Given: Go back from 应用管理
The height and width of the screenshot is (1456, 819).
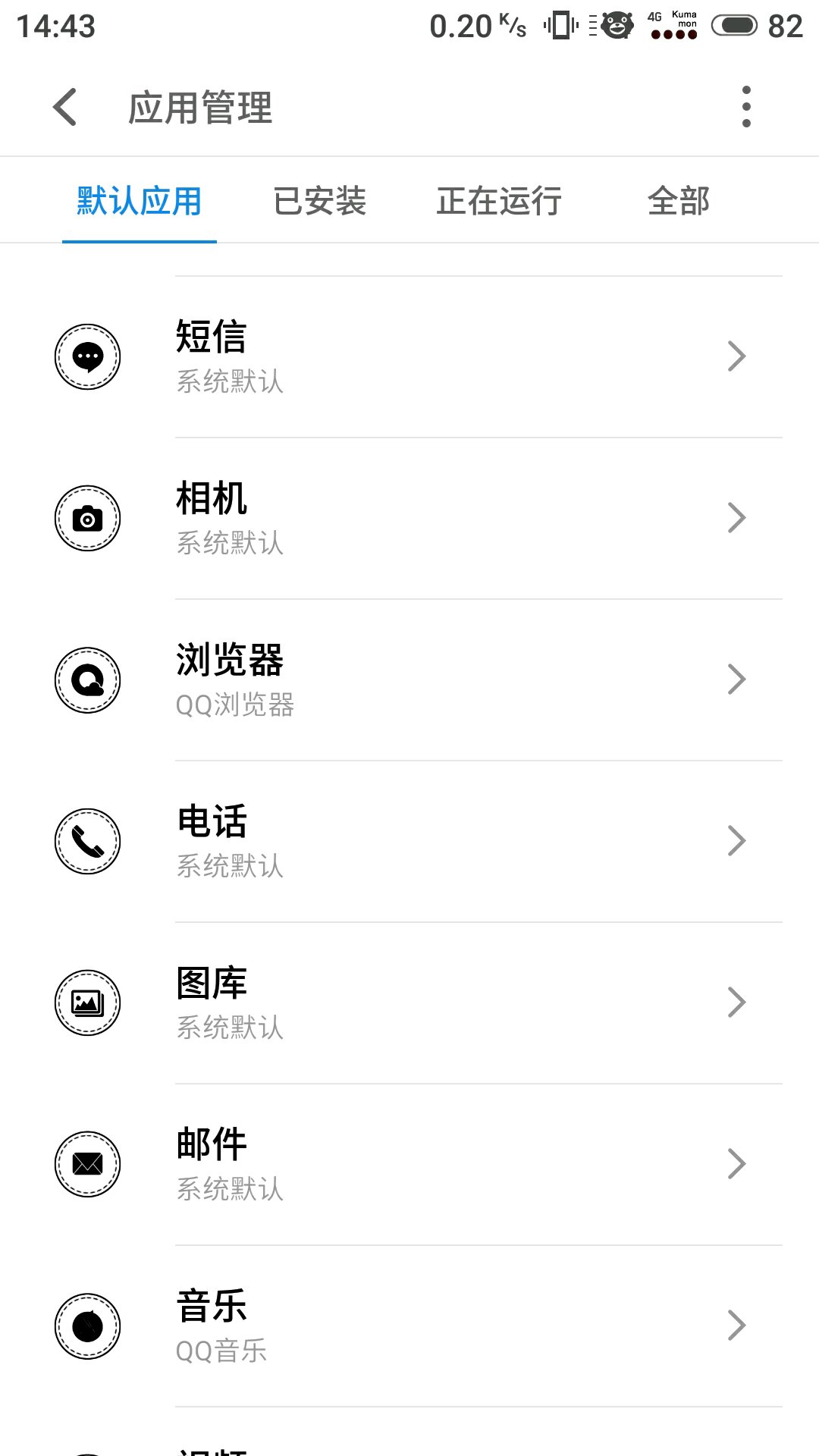Looking at the screenshot, I should [x=65, y=107].
